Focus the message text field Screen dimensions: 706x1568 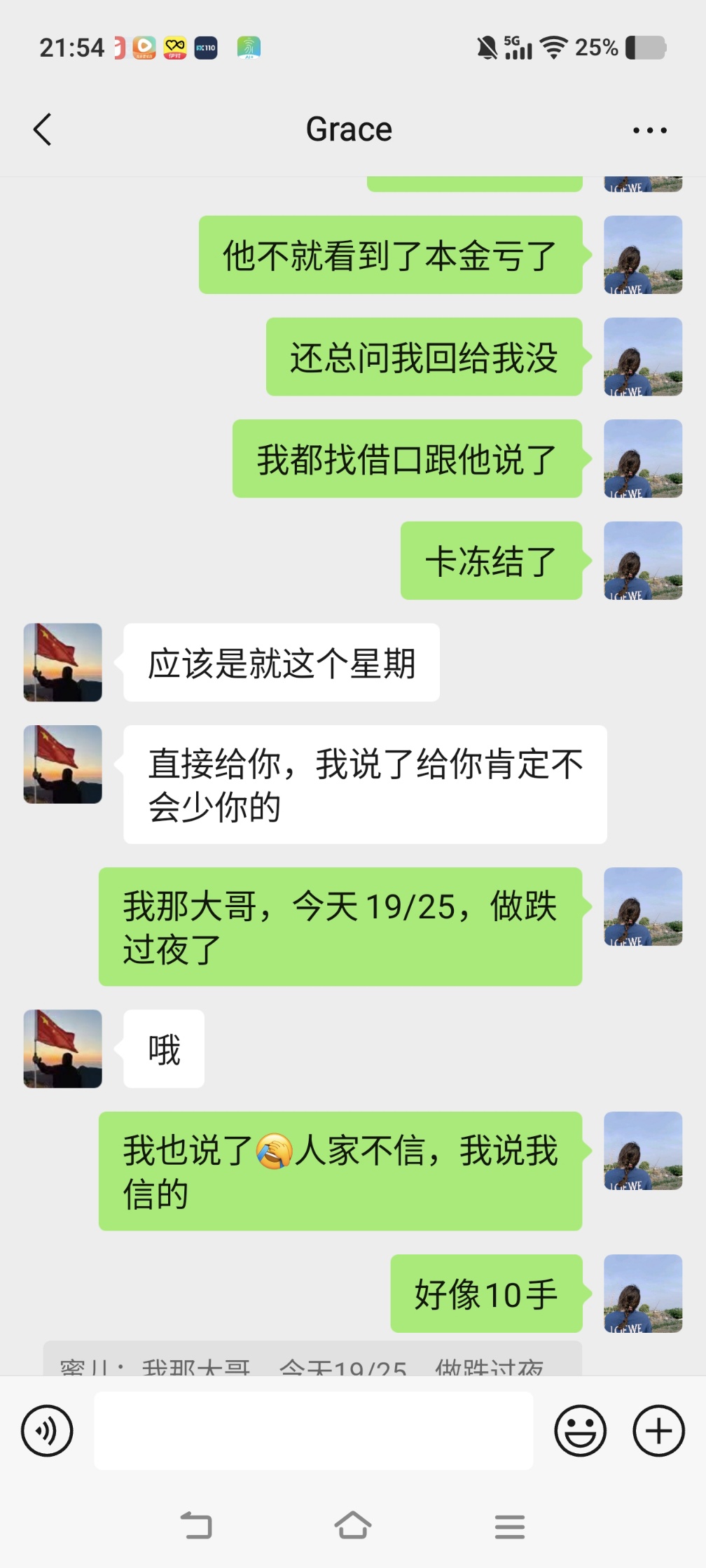point(313,1430)
